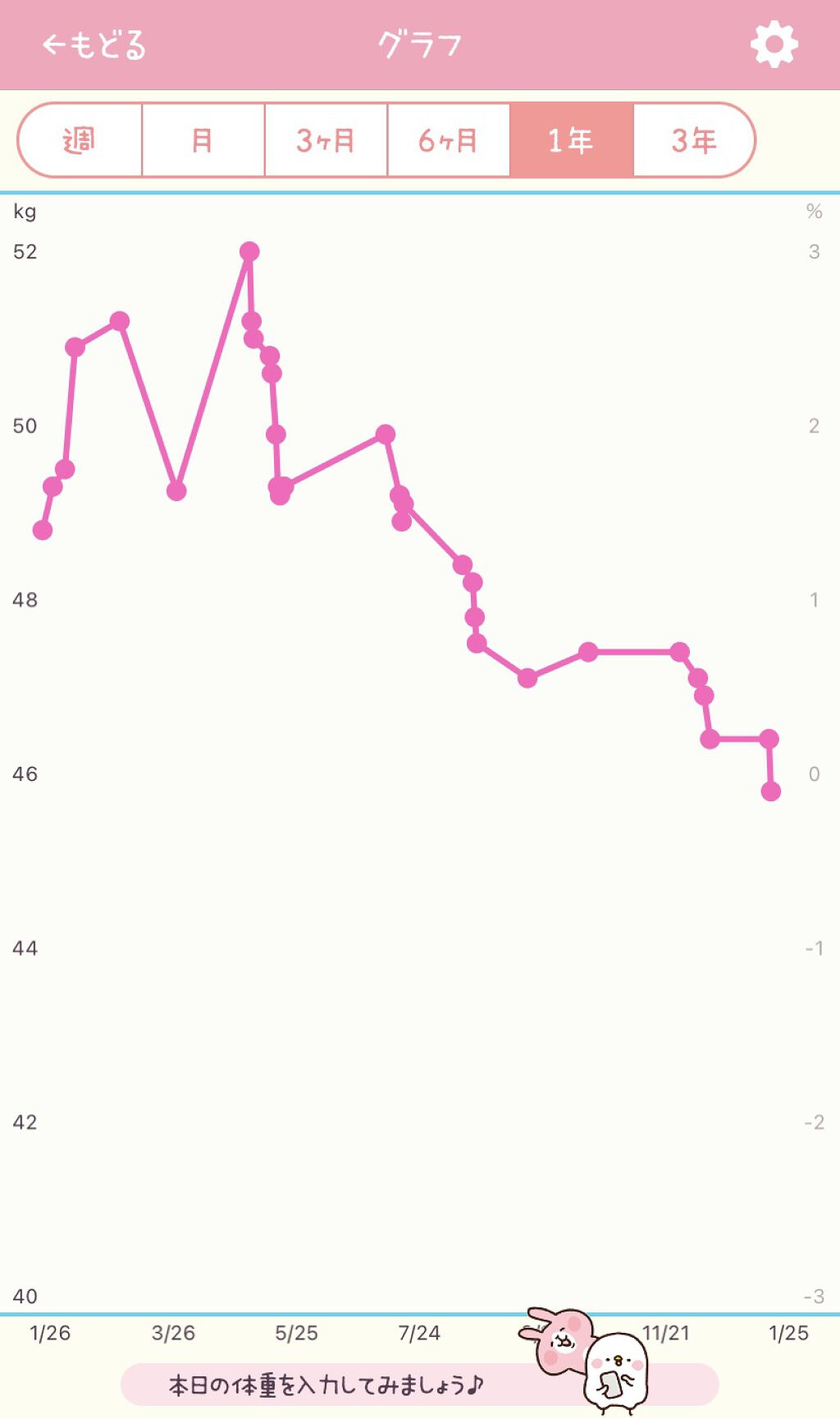Viewport: 840px width, 1419px height.
Task: Click the kg unit label on axis
Action: tap(25, 212)
